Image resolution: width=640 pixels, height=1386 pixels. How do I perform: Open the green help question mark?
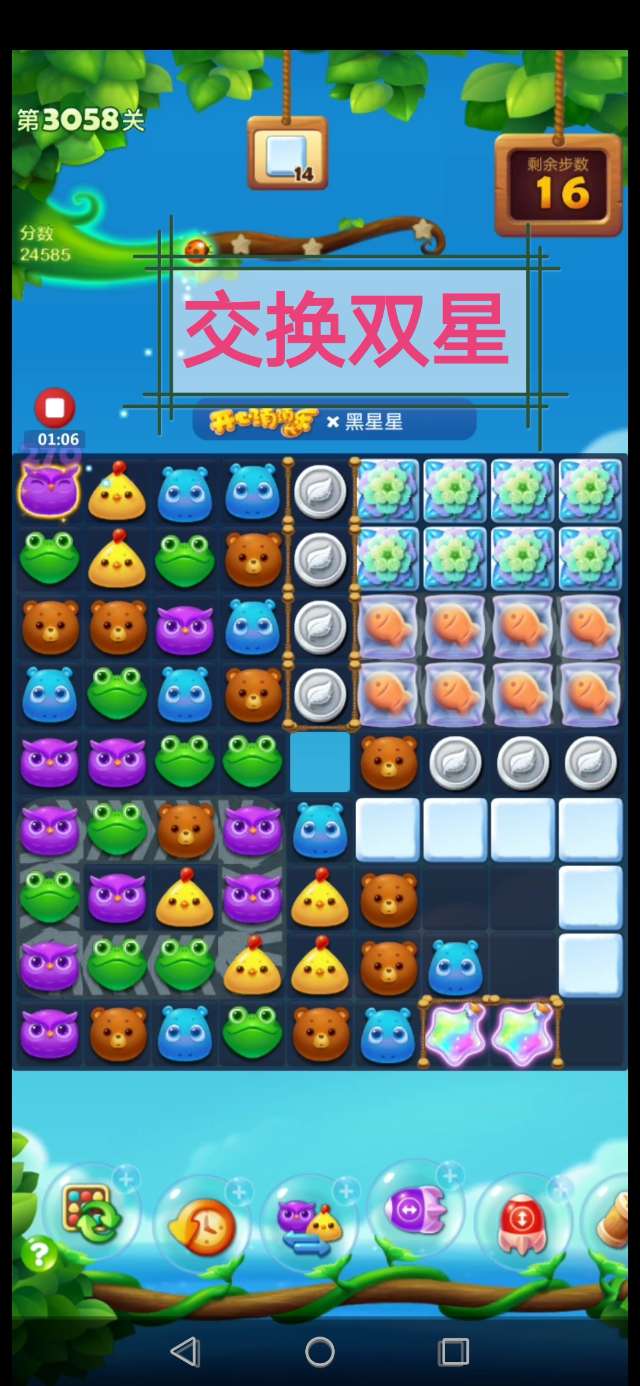click(38, 1254)
